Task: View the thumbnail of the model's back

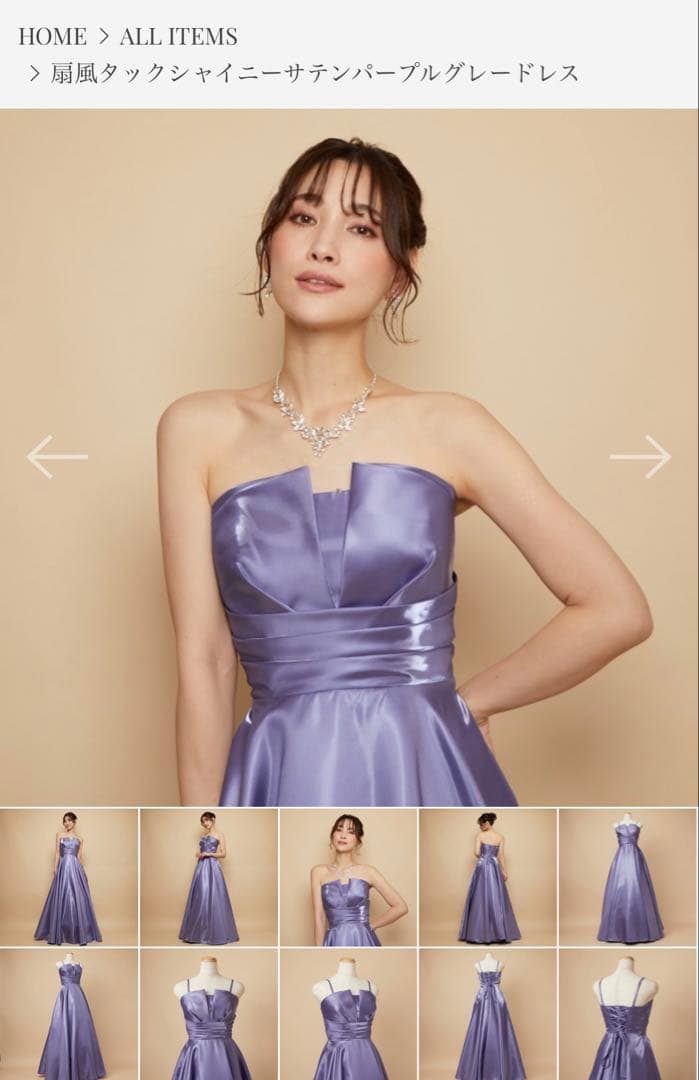Action: (x=488, y=877)
